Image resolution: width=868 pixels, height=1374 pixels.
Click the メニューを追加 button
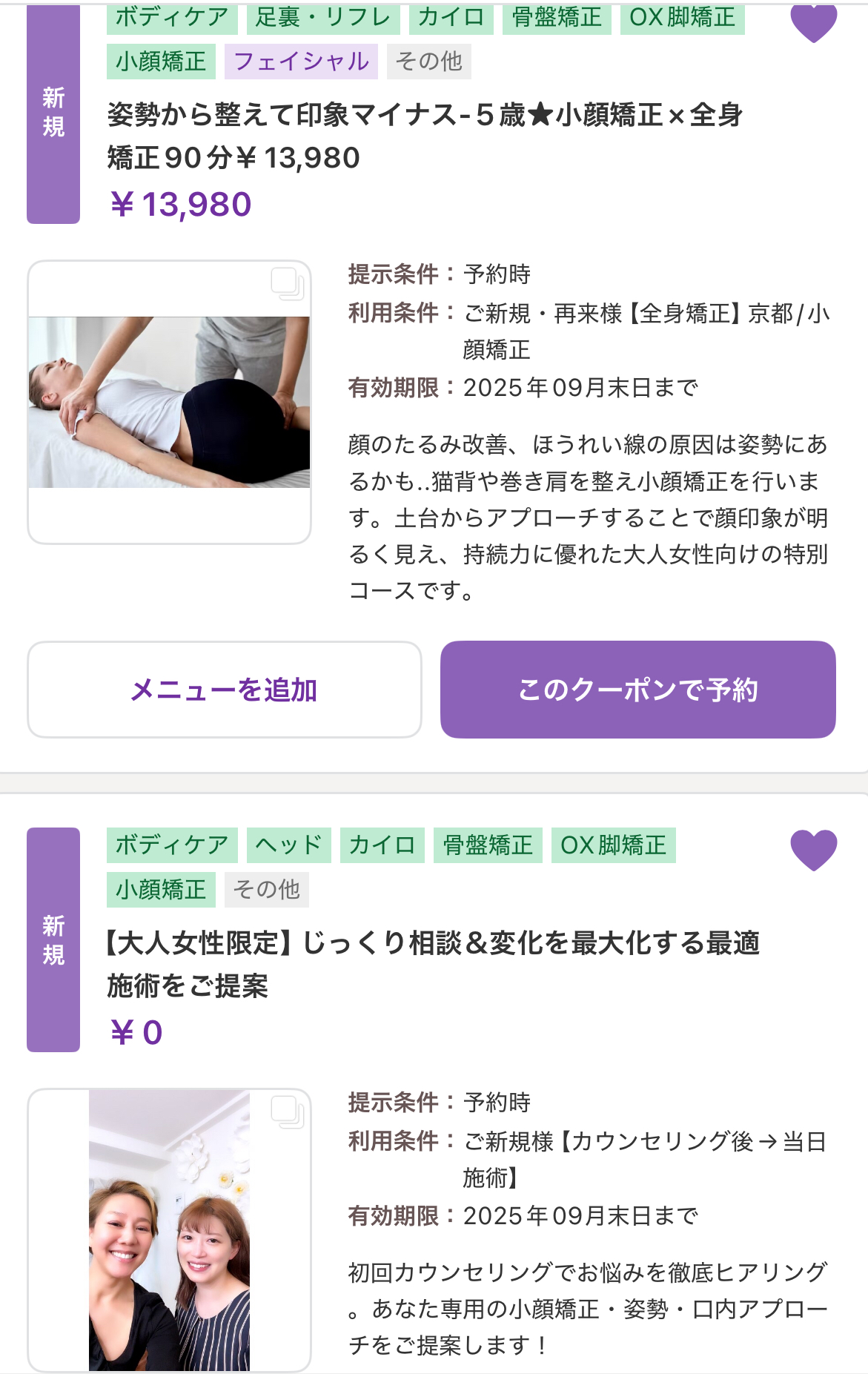click(x=225, y=689)
